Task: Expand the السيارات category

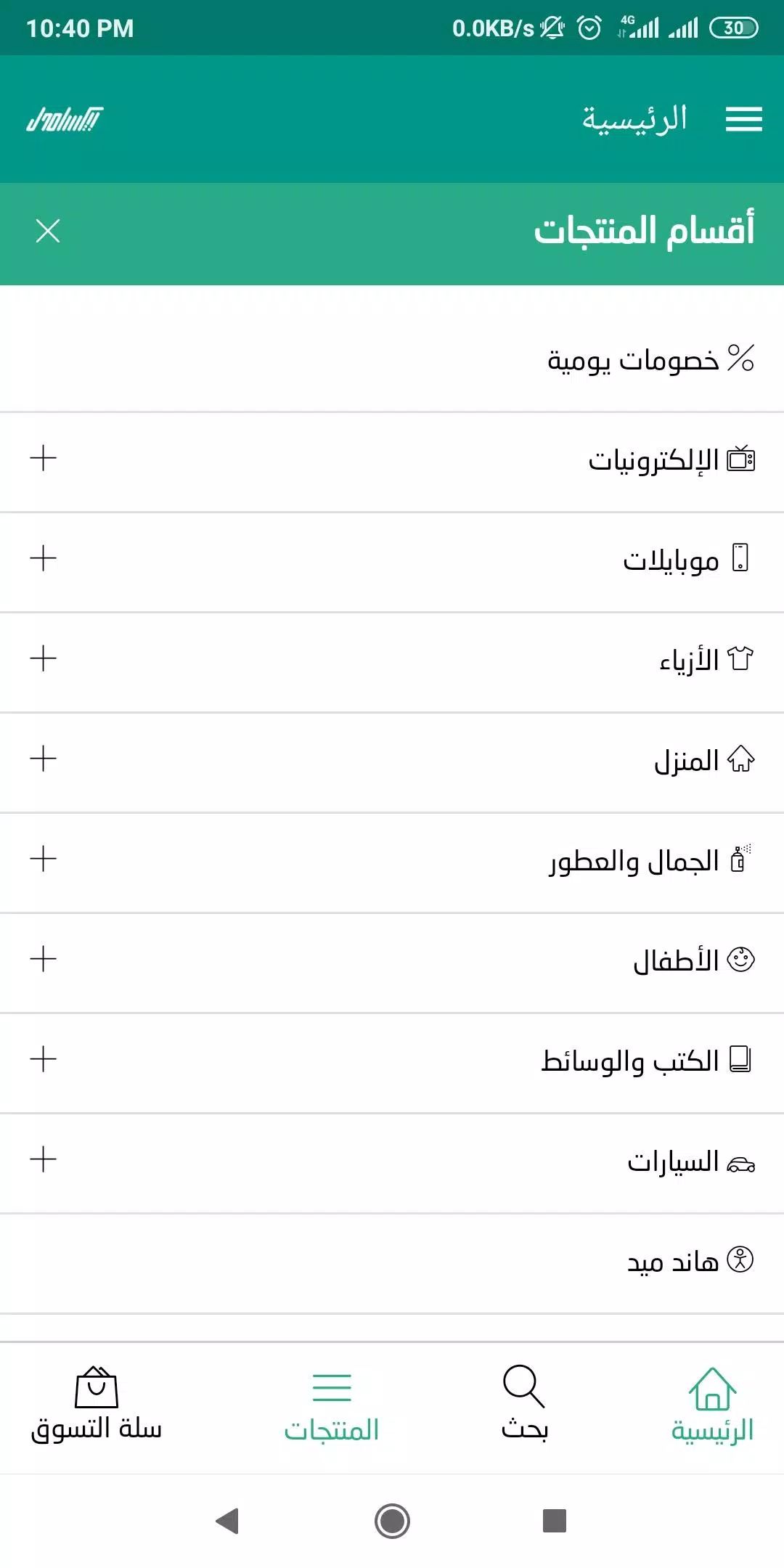Action: [44, 1159]
